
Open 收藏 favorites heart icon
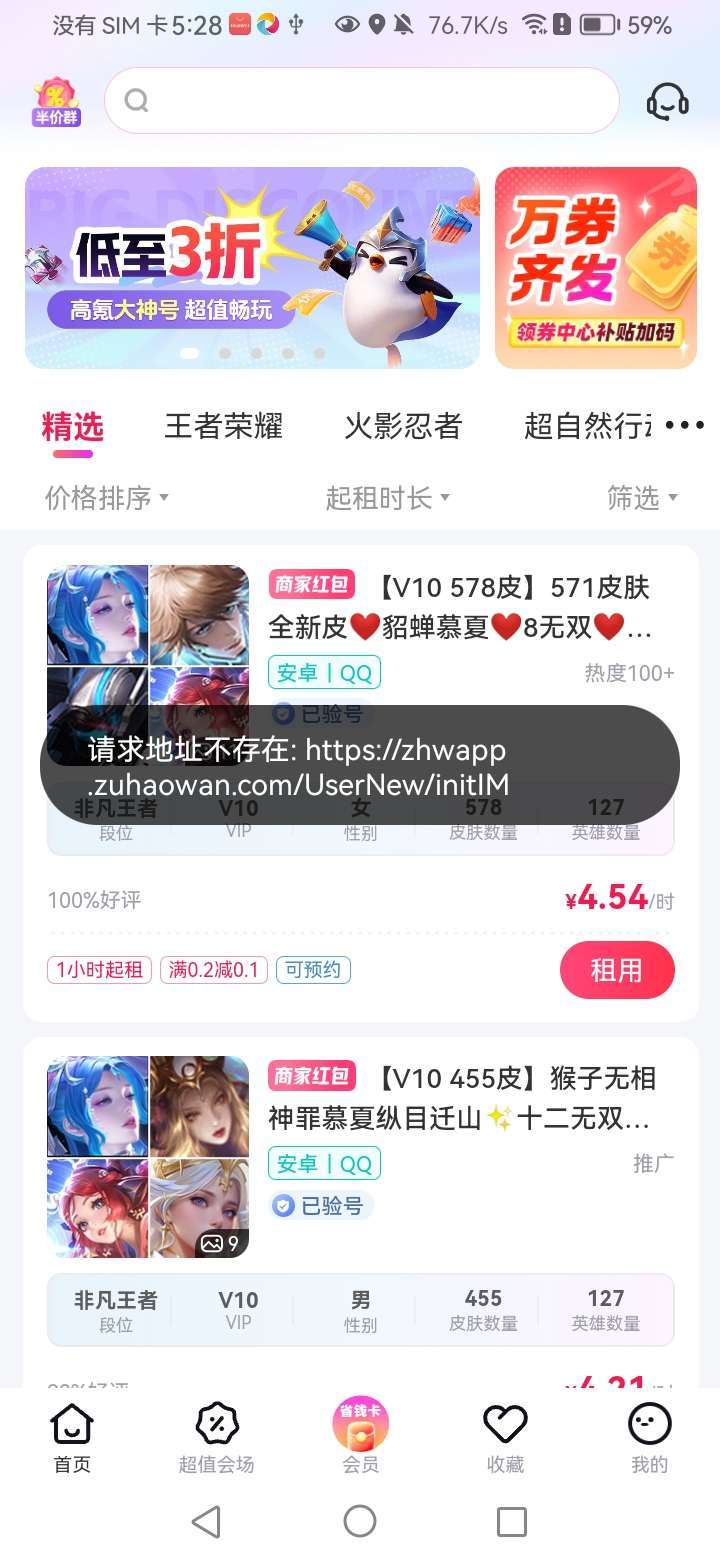coord(505,1435)
